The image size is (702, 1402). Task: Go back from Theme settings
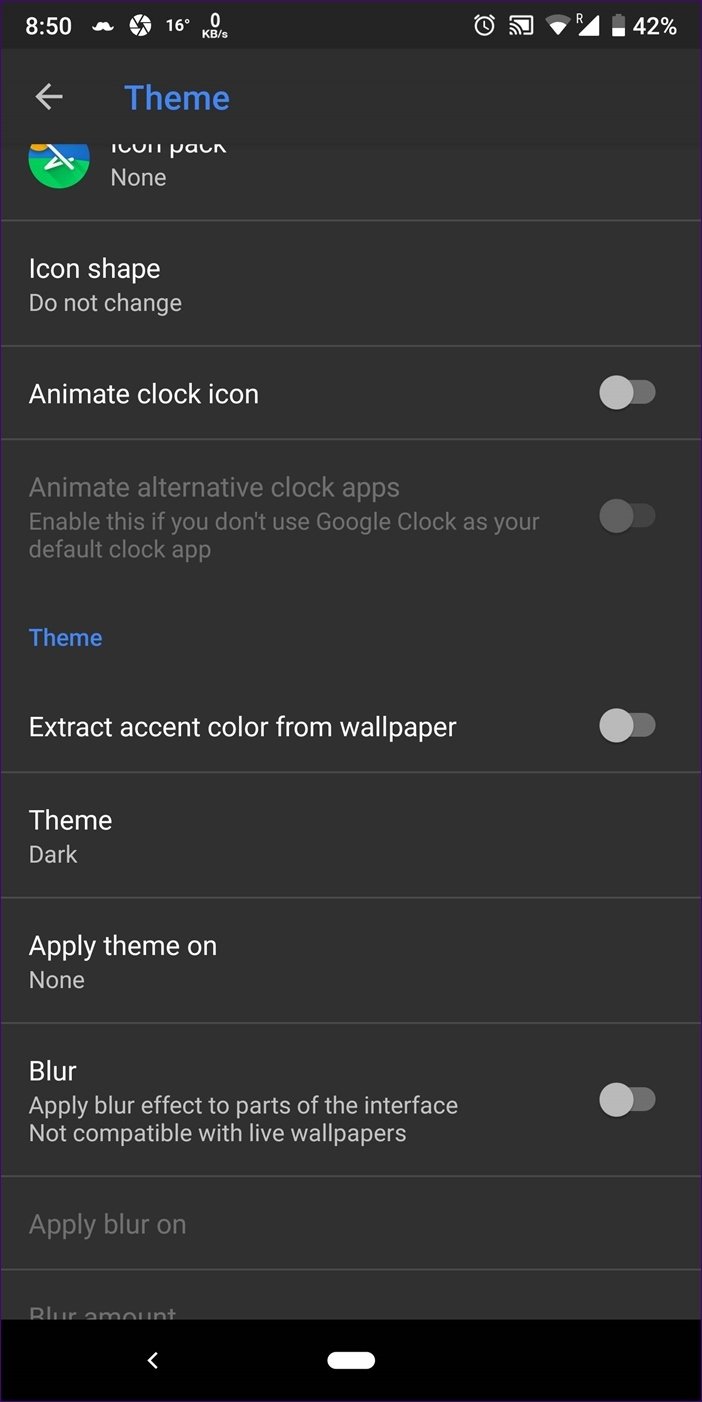pyautogui.click(x=49, y=97)
